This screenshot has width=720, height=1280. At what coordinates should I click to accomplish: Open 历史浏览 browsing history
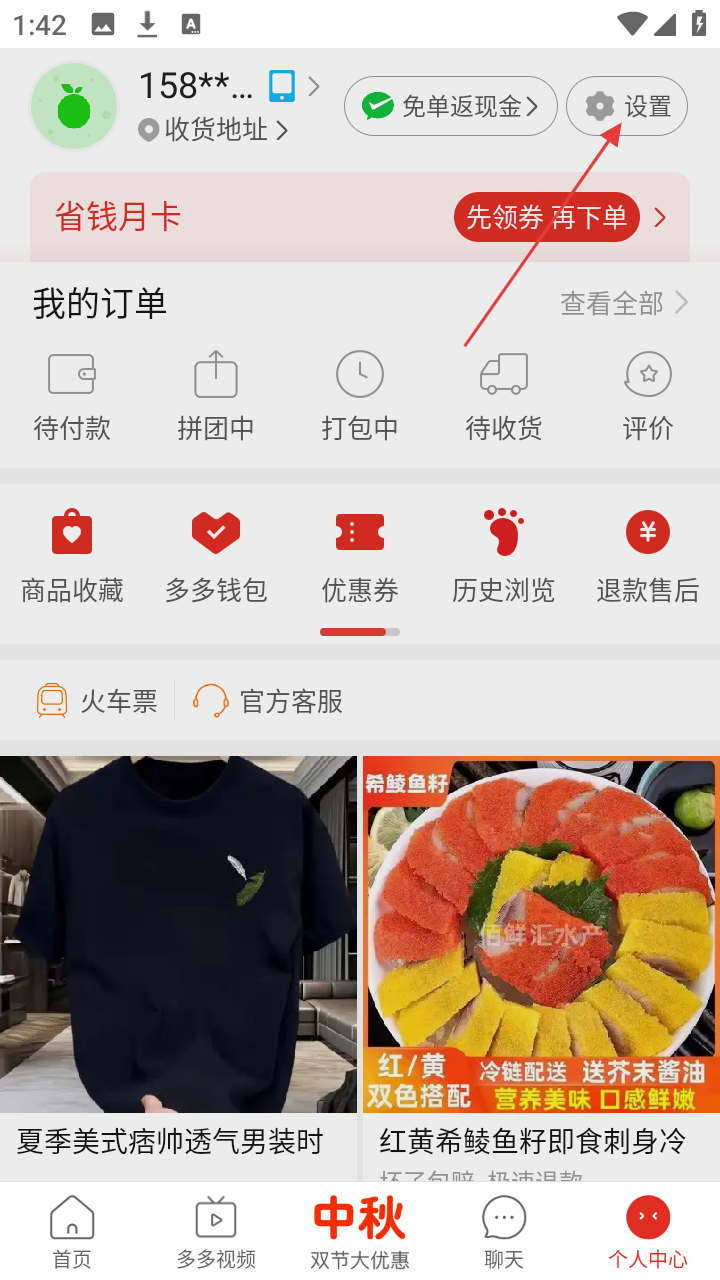coord(504,557)
